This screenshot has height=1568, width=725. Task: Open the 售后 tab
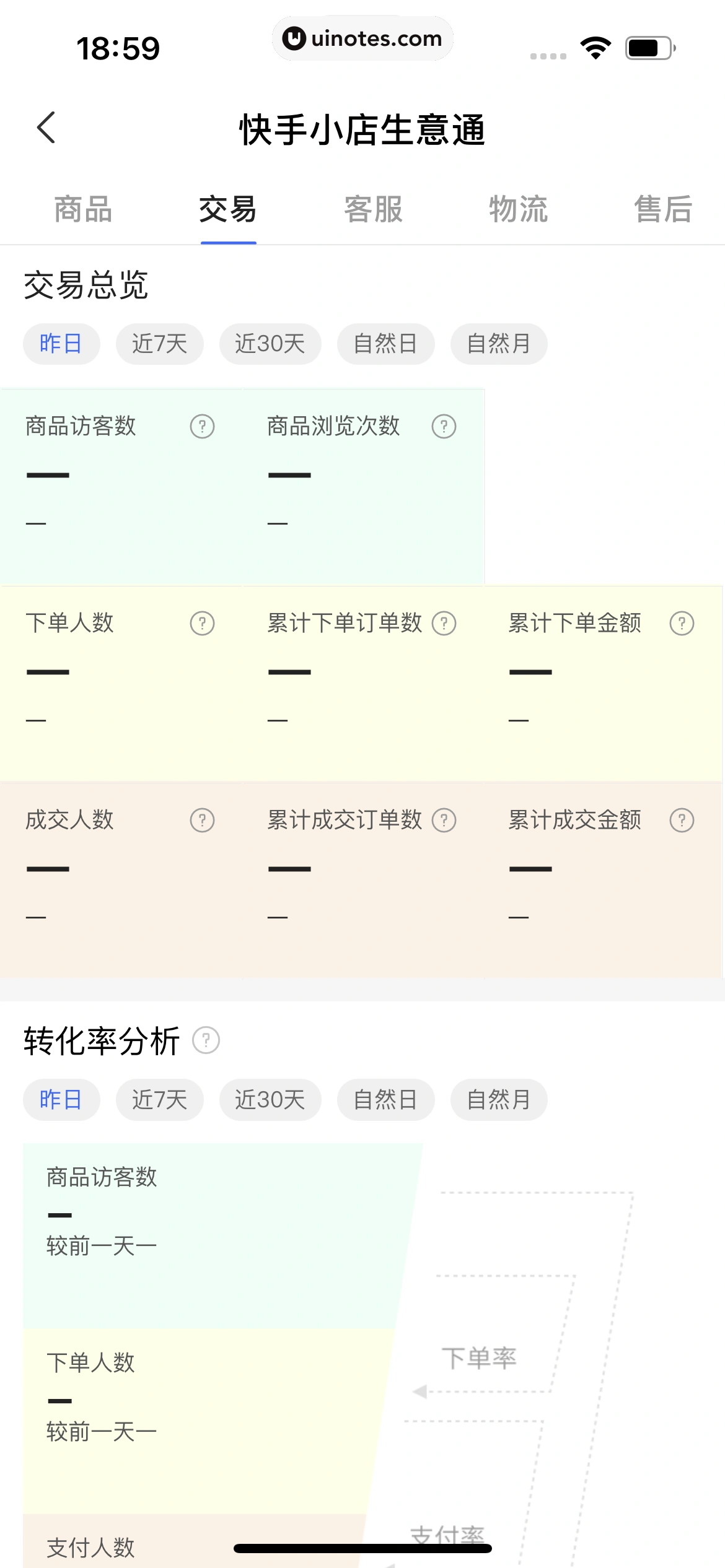(662, 209)
